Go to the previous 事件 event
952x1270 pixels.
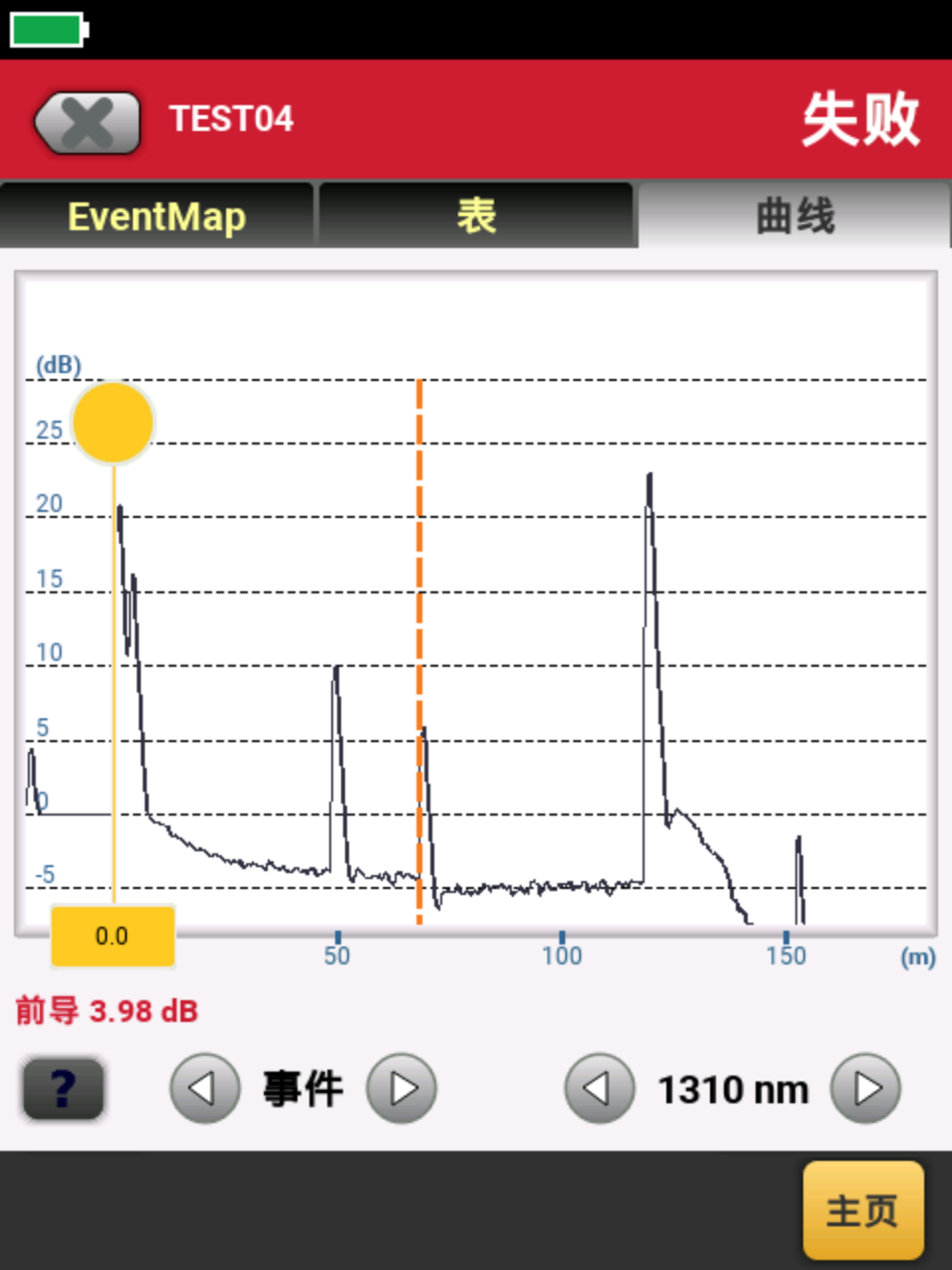pyautogui.click(x=204, y=1088)
